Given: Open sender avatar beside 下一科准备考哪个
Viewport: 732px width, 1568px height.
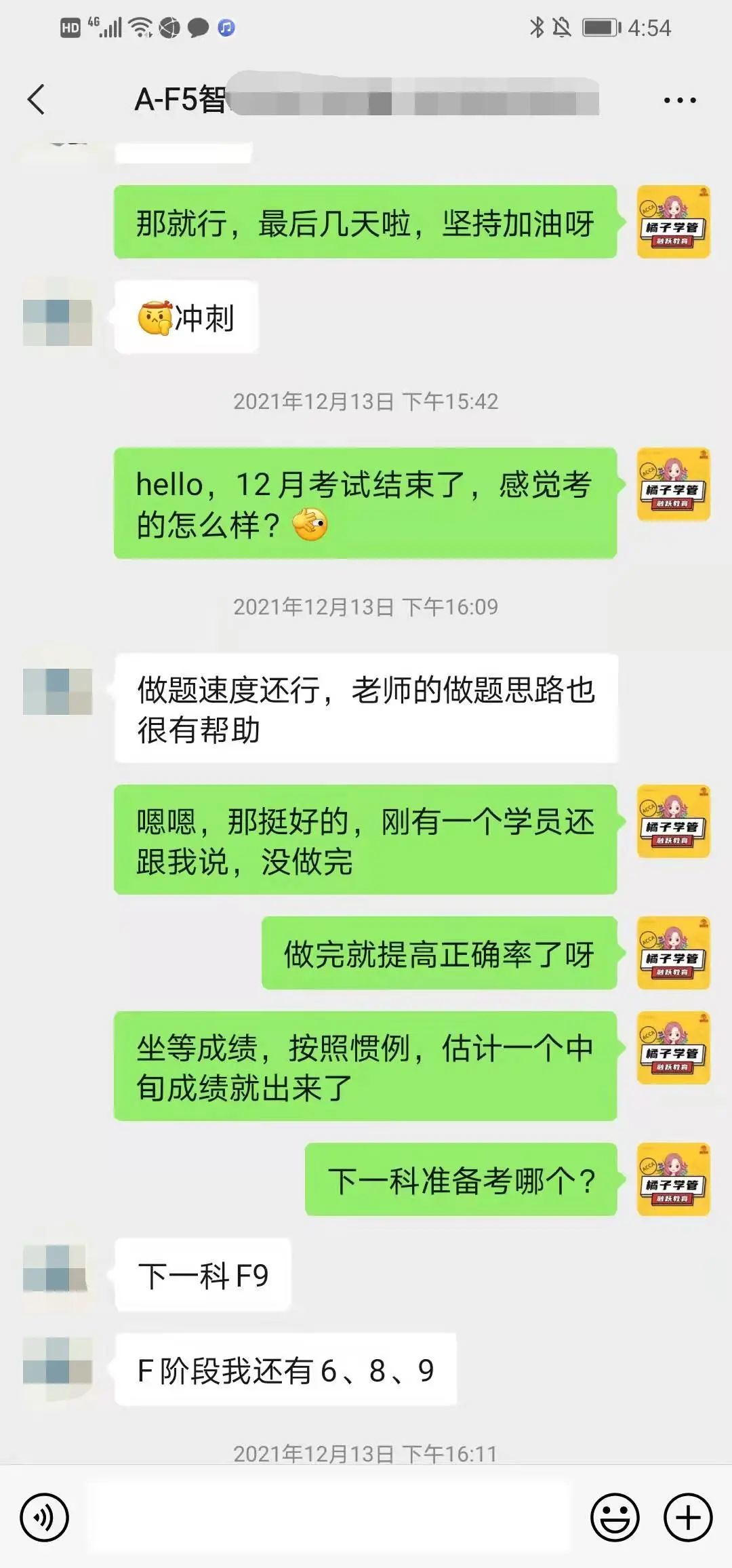Looking at the screenshot, I should [x=672, y=1179].
